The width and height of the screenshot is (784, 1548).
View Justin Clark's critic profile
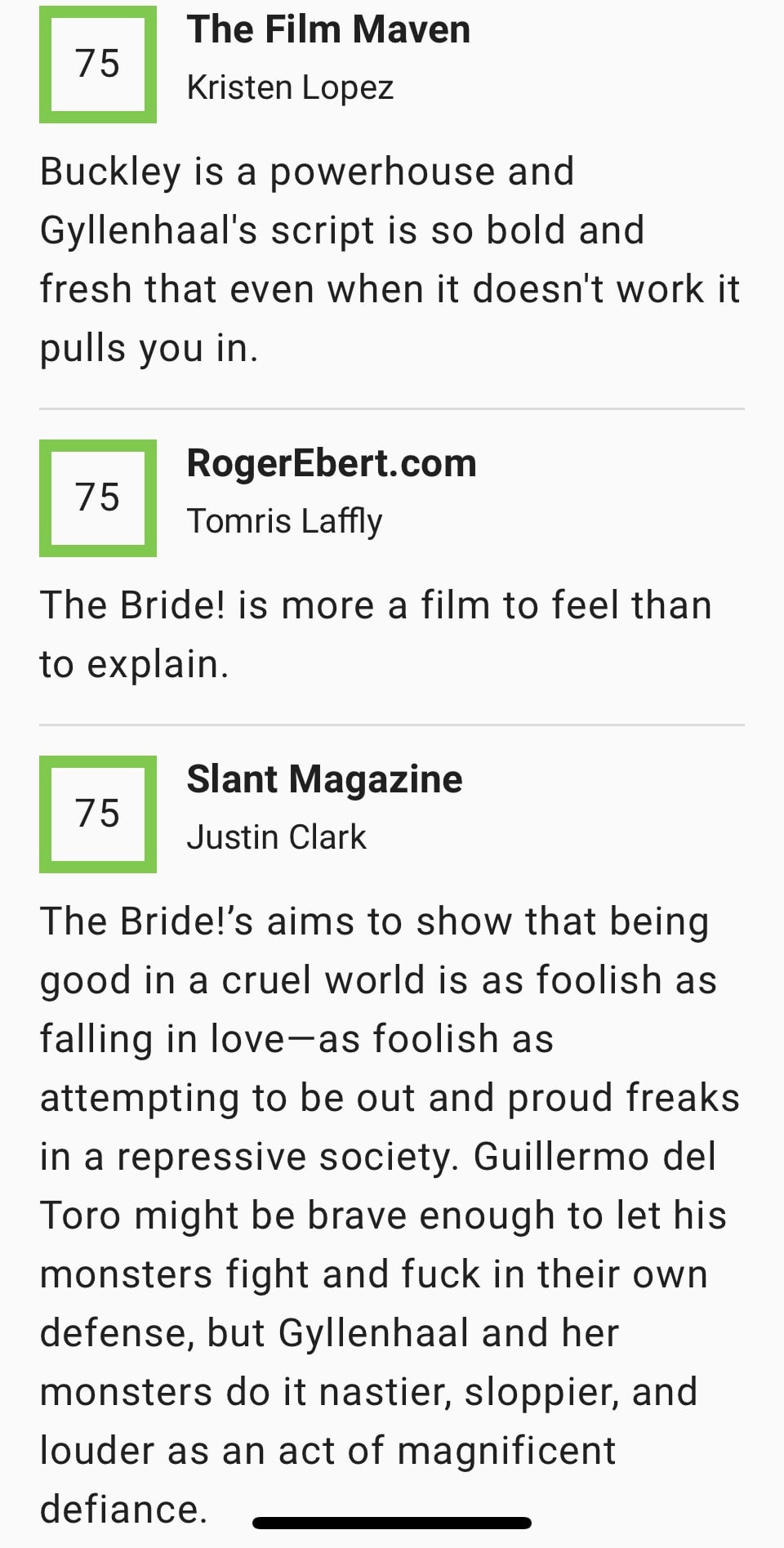(276, 837)
